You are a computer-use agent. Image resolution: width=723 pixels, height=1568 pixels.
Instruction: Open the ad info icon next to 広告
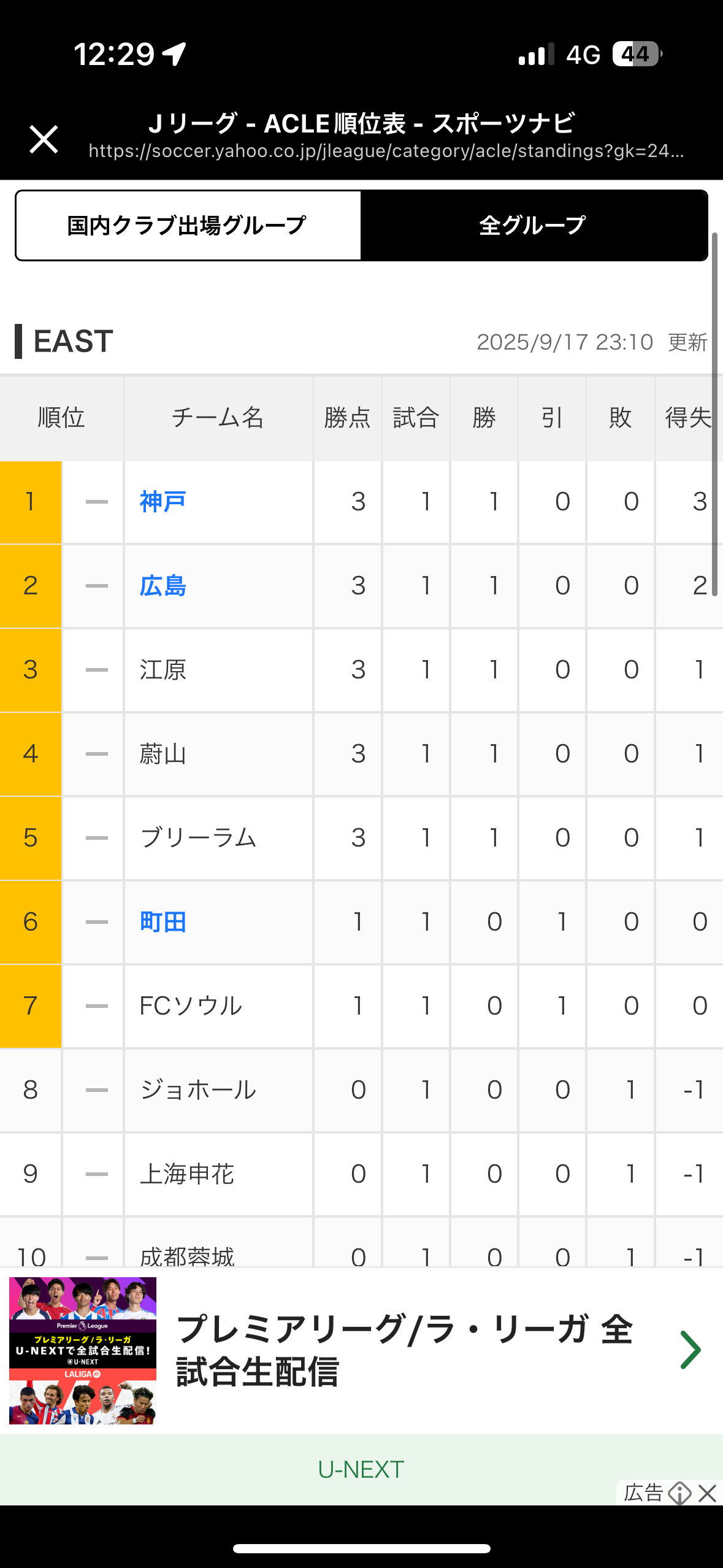point(679,1493)
